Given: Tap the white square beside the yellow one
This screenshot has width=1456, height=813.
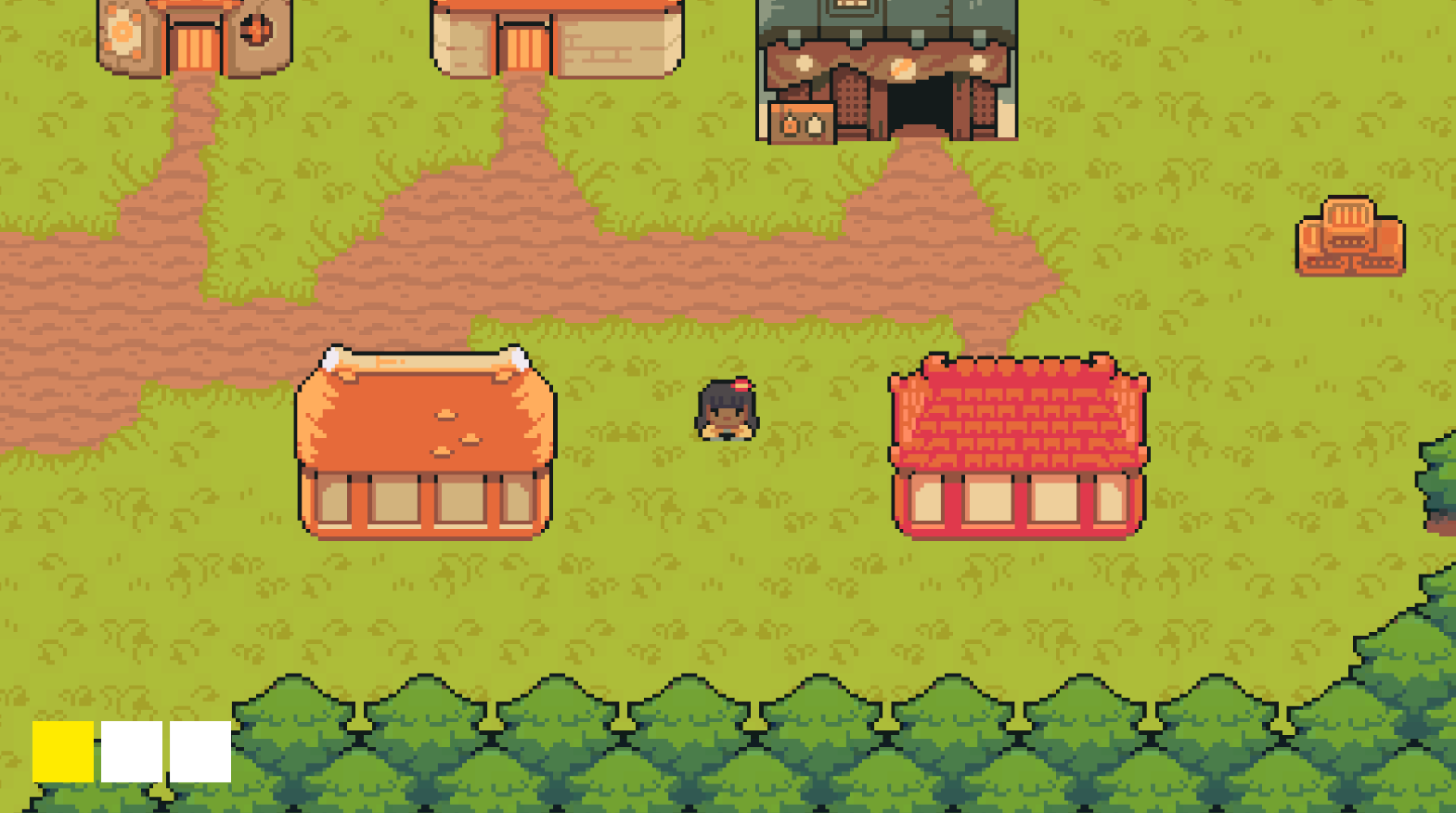Looking at the screenshot, I should pos(132,752).
